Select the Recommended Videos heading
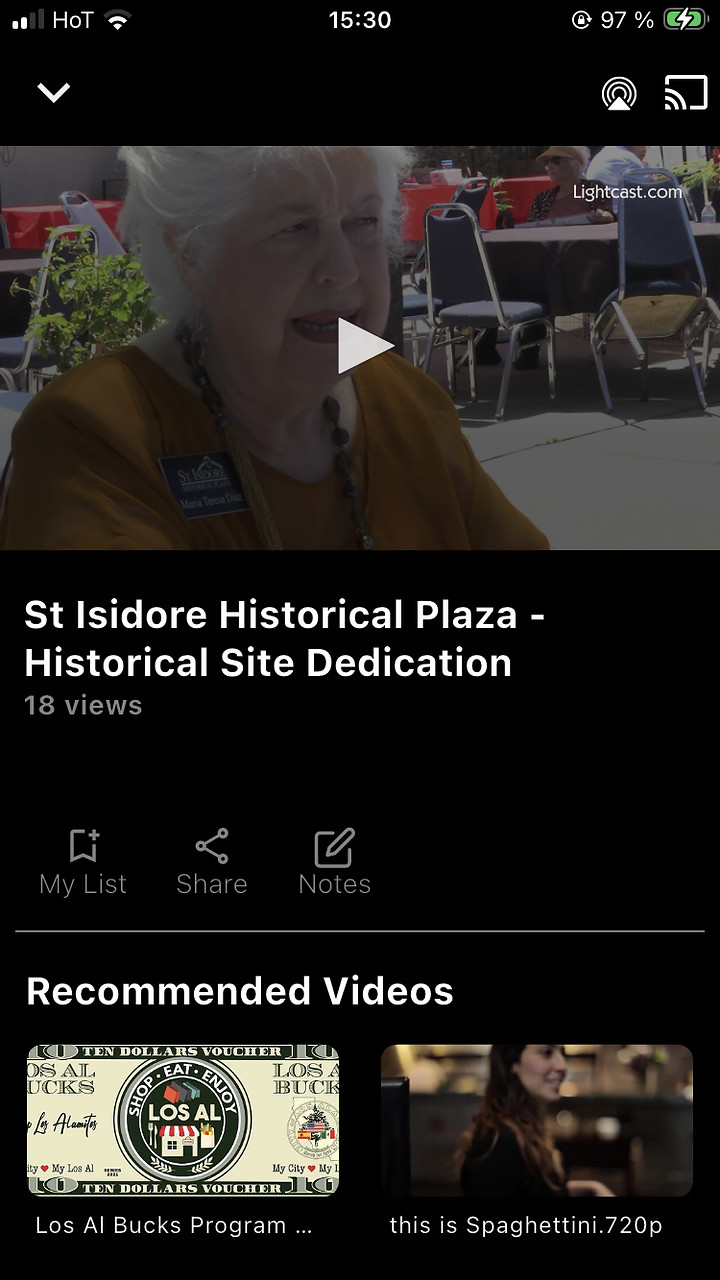 (x=240, y=991)
